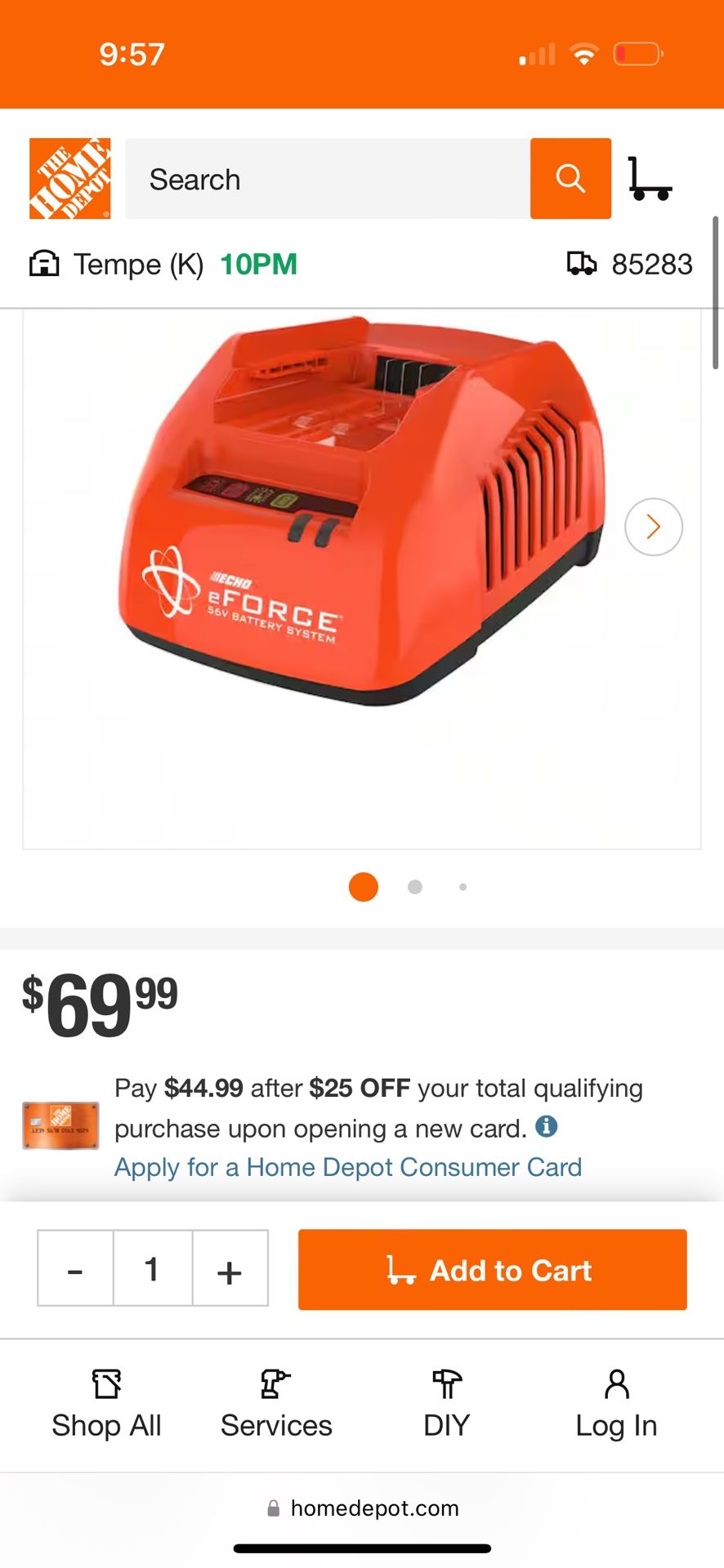Advance product images with right chevron arrow
This screenshot has height=1568, width=724.
tap(653, 527)
